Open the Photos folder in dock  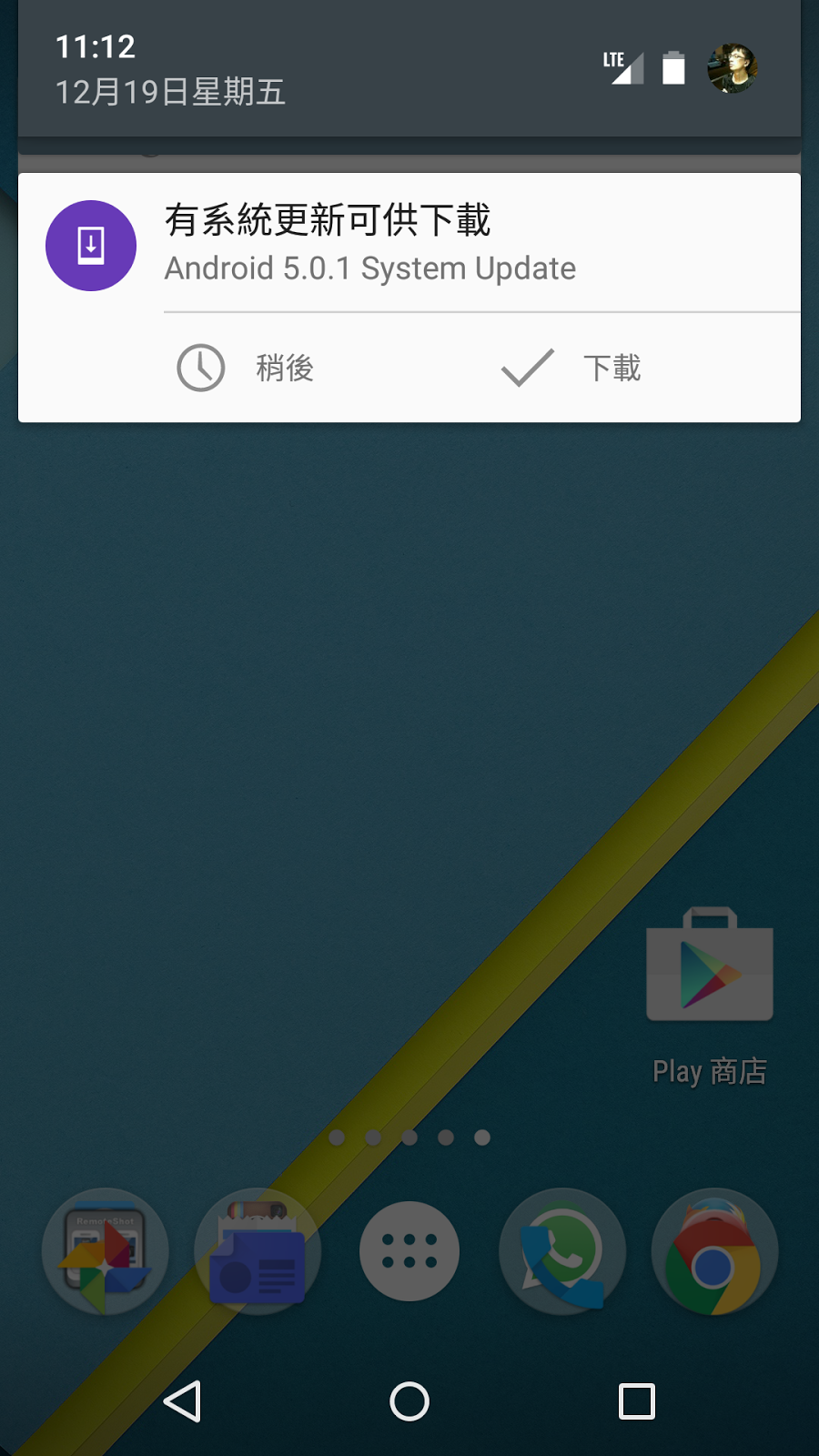click(x=106, y=1251)
